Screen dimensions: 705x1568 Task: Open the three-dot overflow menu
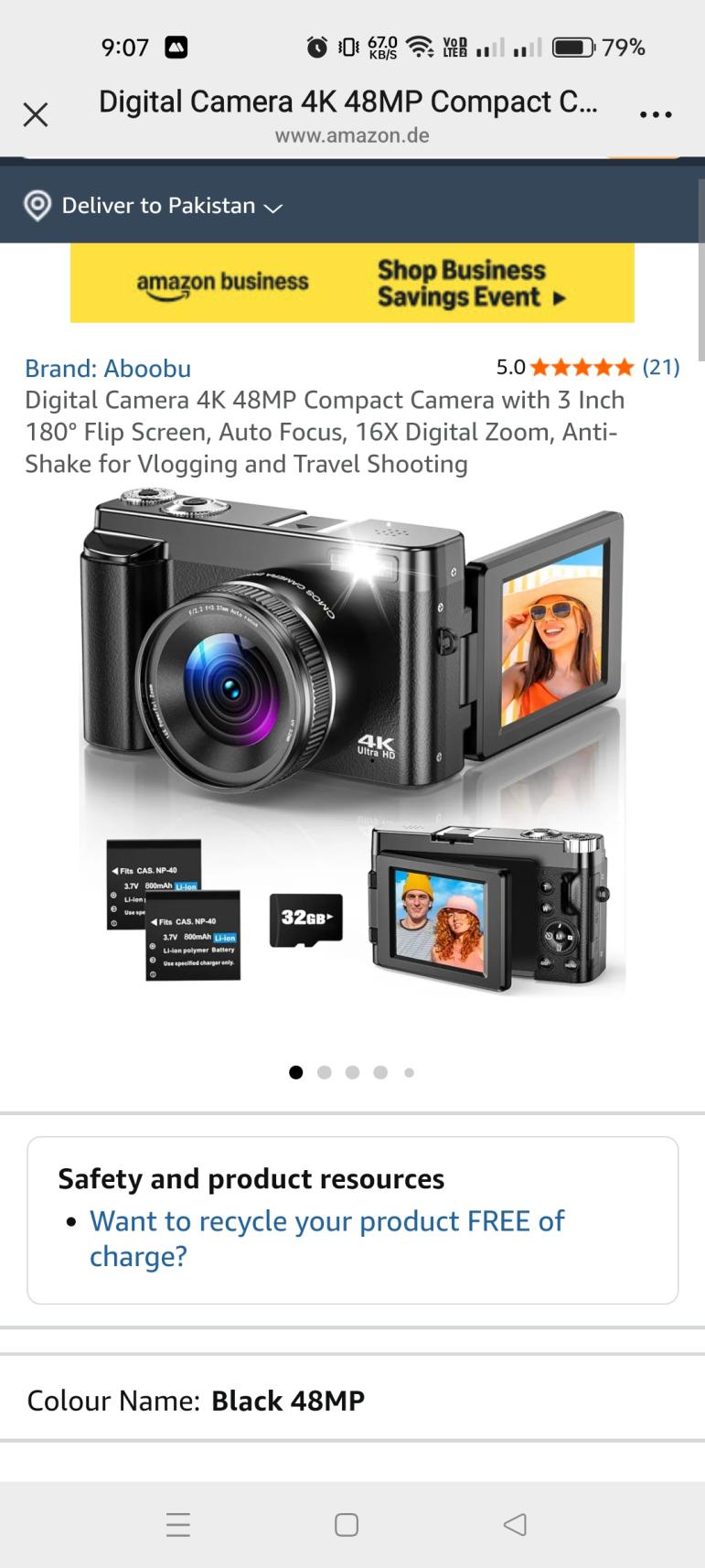point(656,114)
